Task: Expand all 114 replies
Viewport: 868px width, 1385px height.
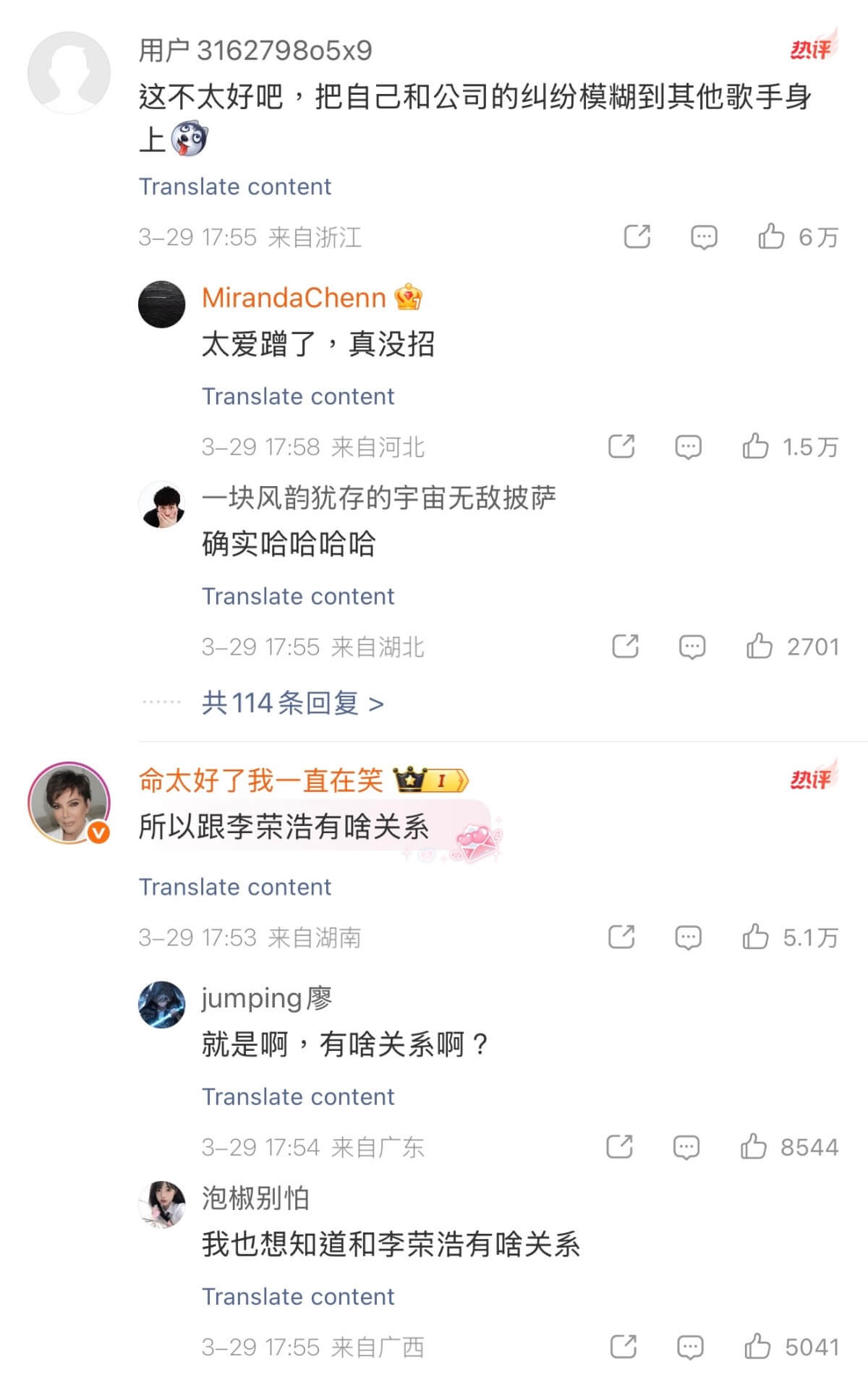Action: (x=292, y=703)
